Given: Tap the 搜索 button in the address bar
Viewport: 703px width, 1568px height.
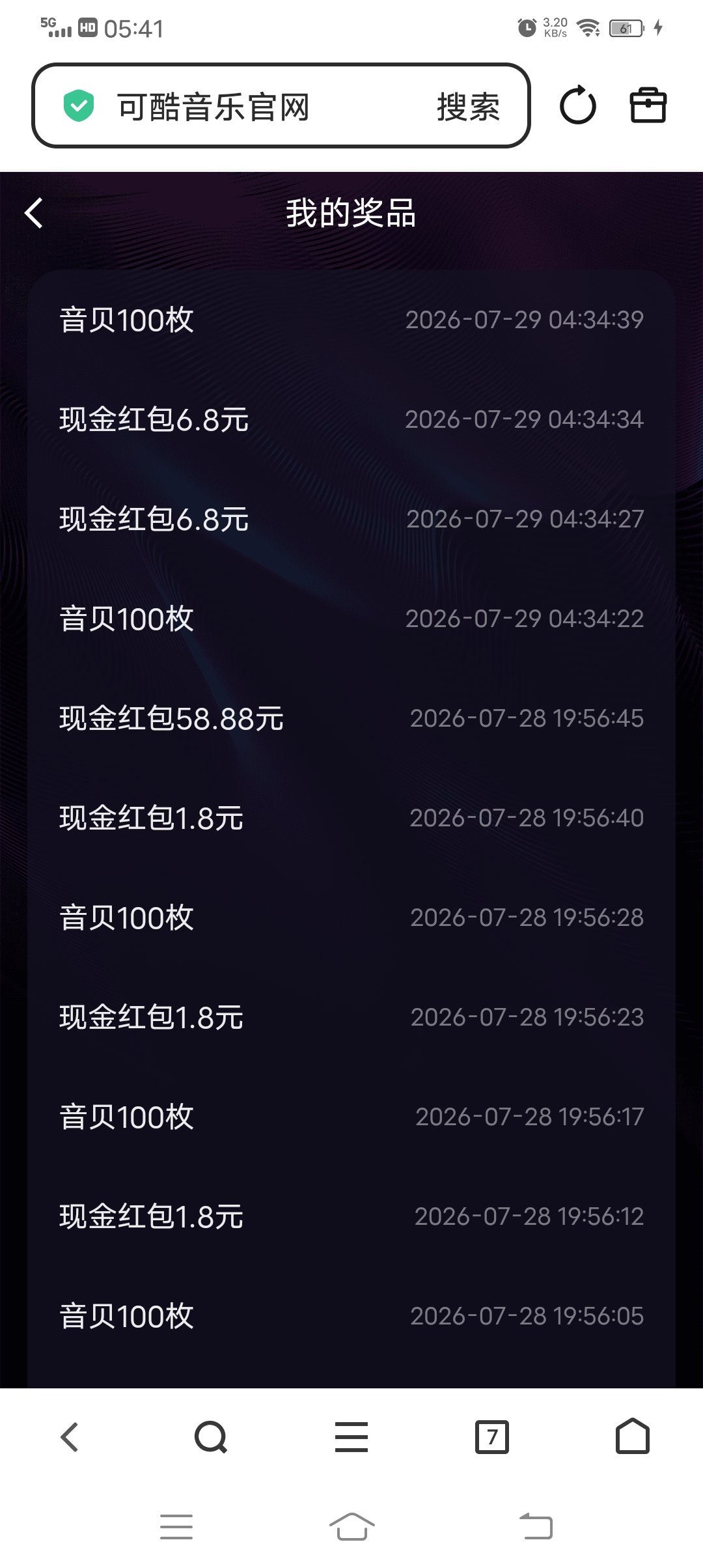Looking at the screenshot, I should (468, 107).
